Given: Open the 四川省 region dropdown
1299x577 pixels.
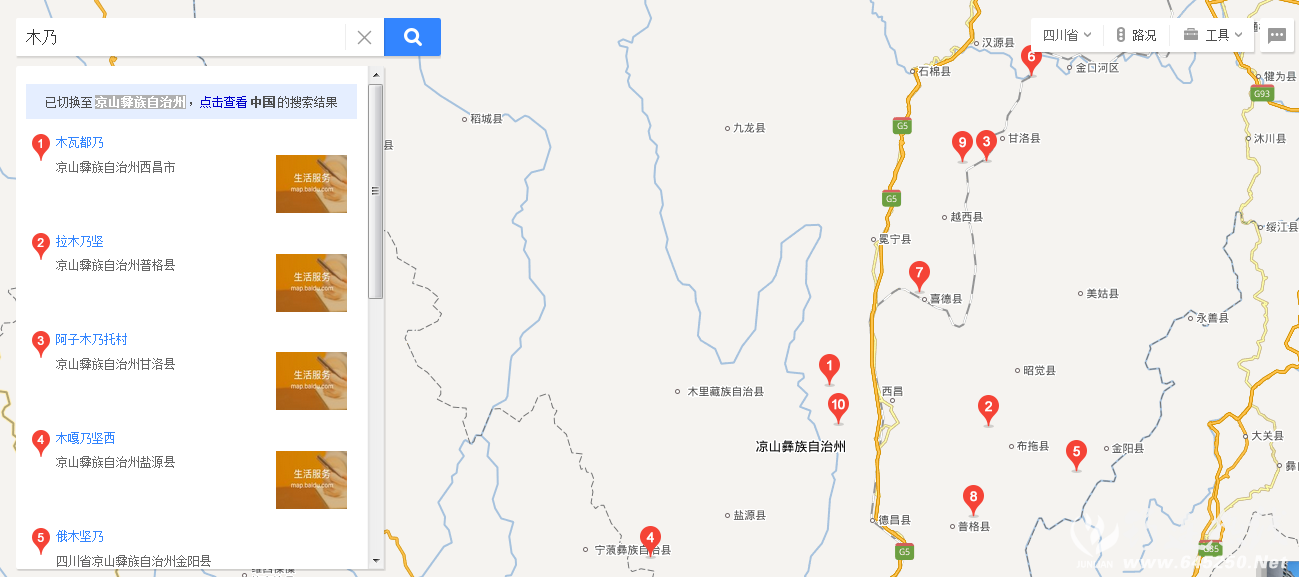Looking at the screenshot, I should (x=1067, y=35).
